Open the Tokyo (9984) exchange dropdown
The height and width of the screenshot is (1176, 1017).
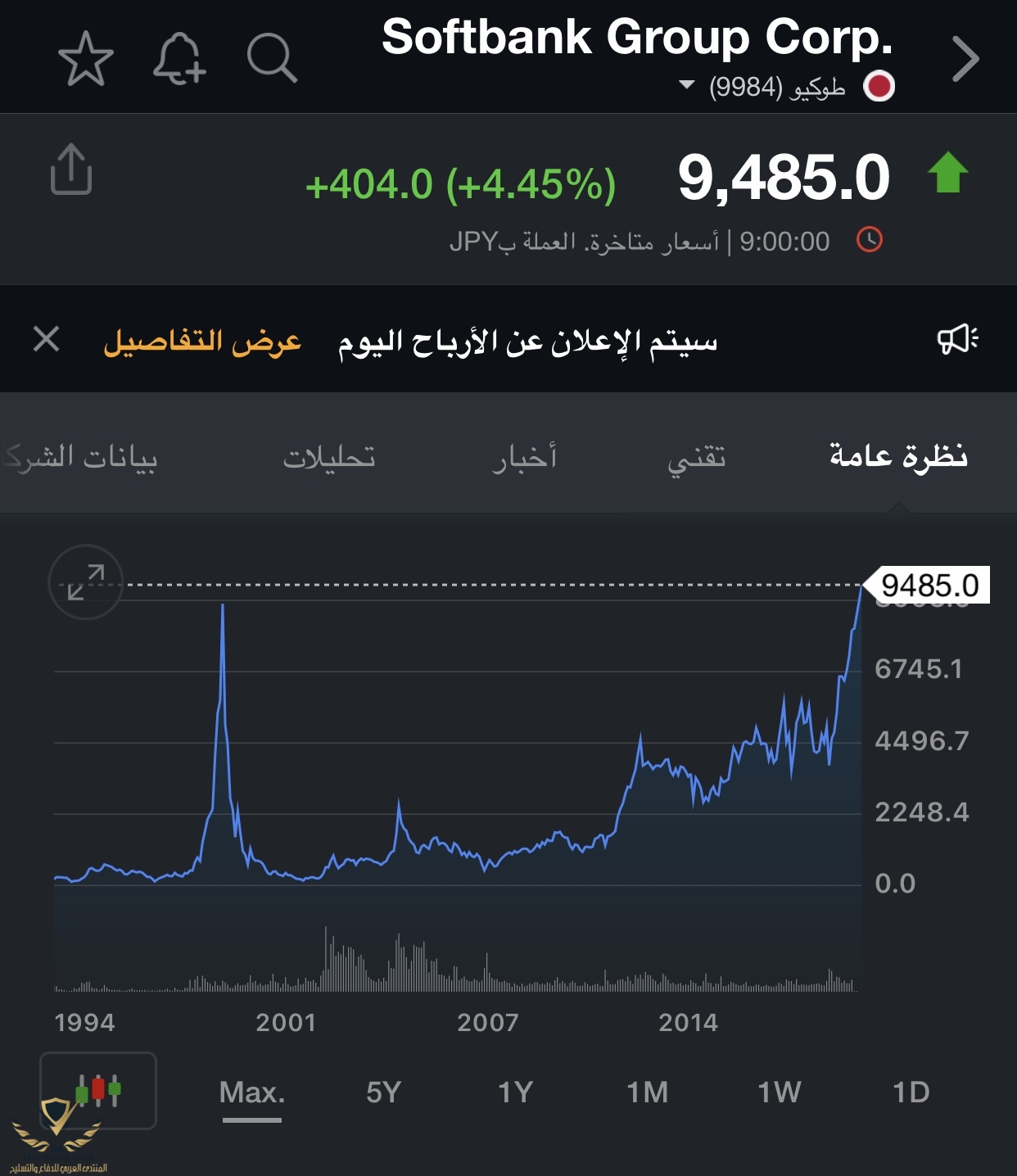[687, 85]
